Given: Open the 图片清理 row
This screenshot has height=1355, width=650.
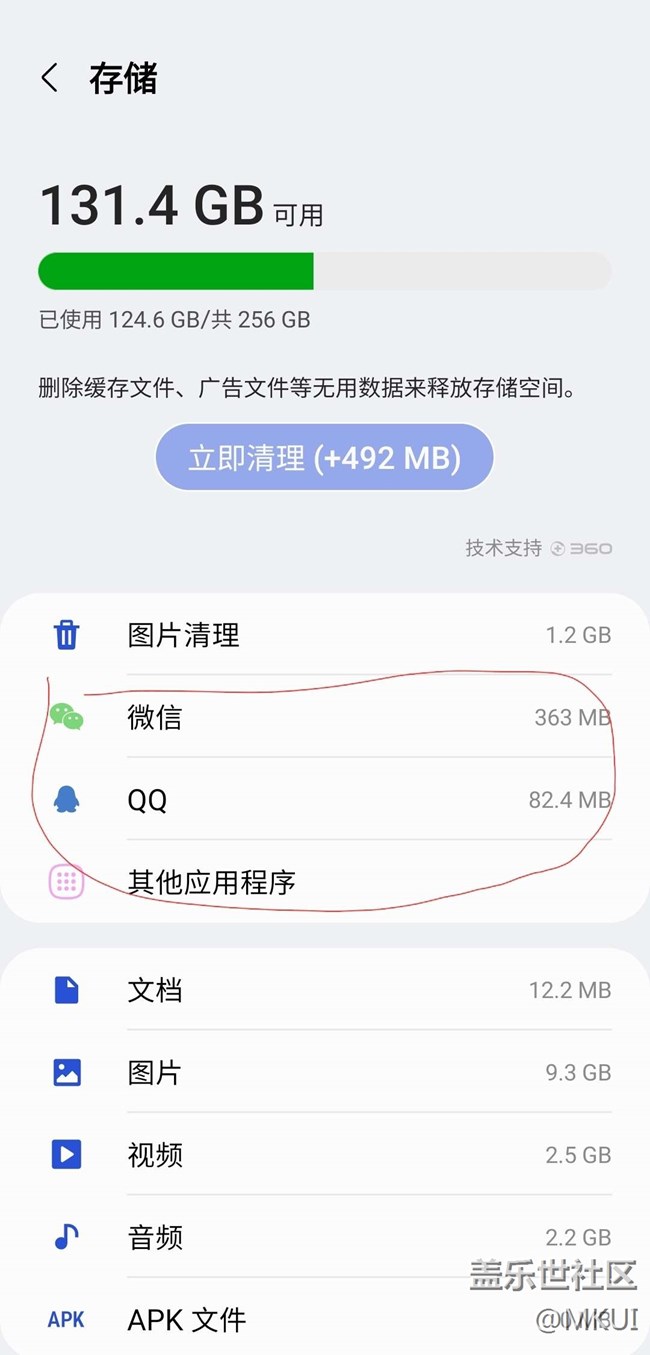Looking at the screenshot, I should [325, 635].
